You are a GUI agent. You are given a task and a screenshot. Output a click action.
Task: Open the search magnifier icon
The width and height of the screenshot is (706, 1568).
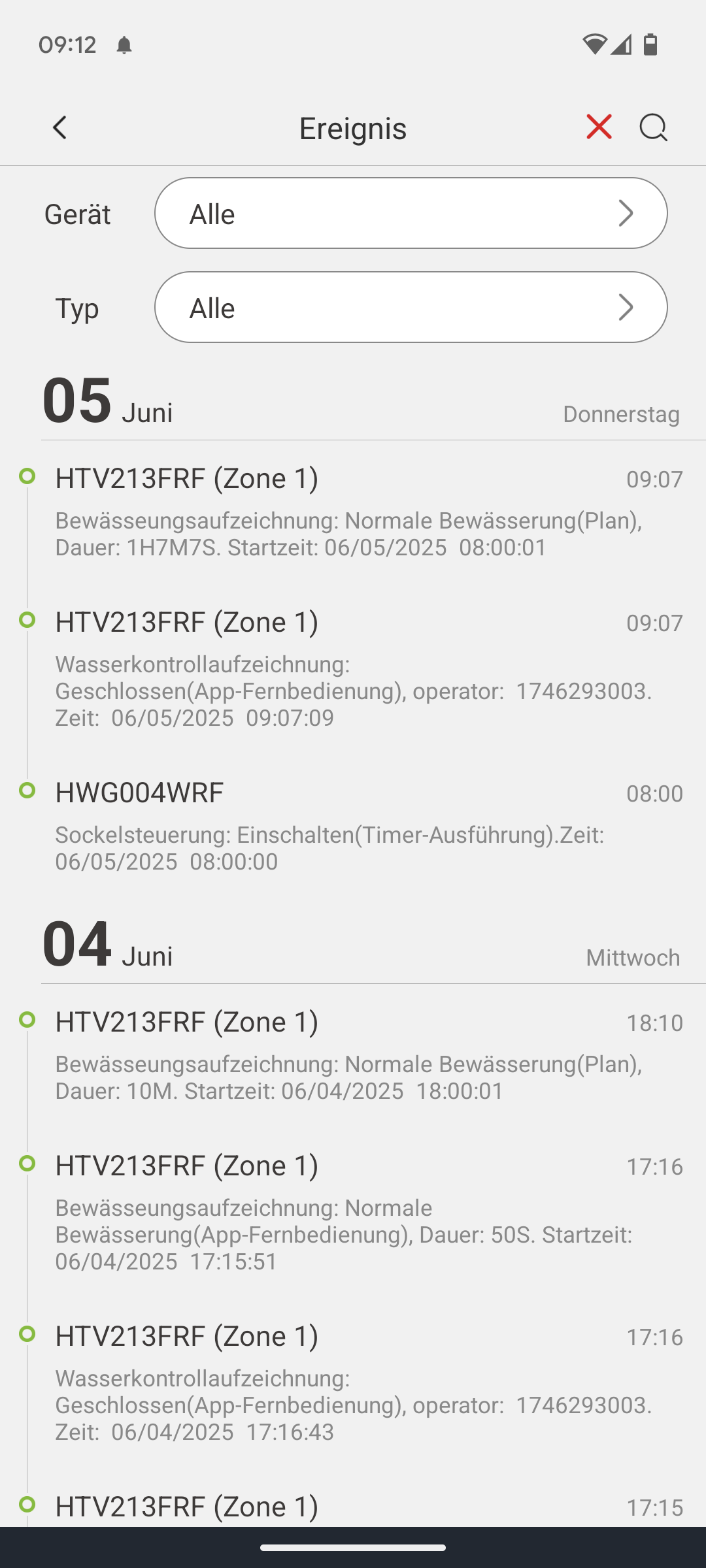coord(654,127)
